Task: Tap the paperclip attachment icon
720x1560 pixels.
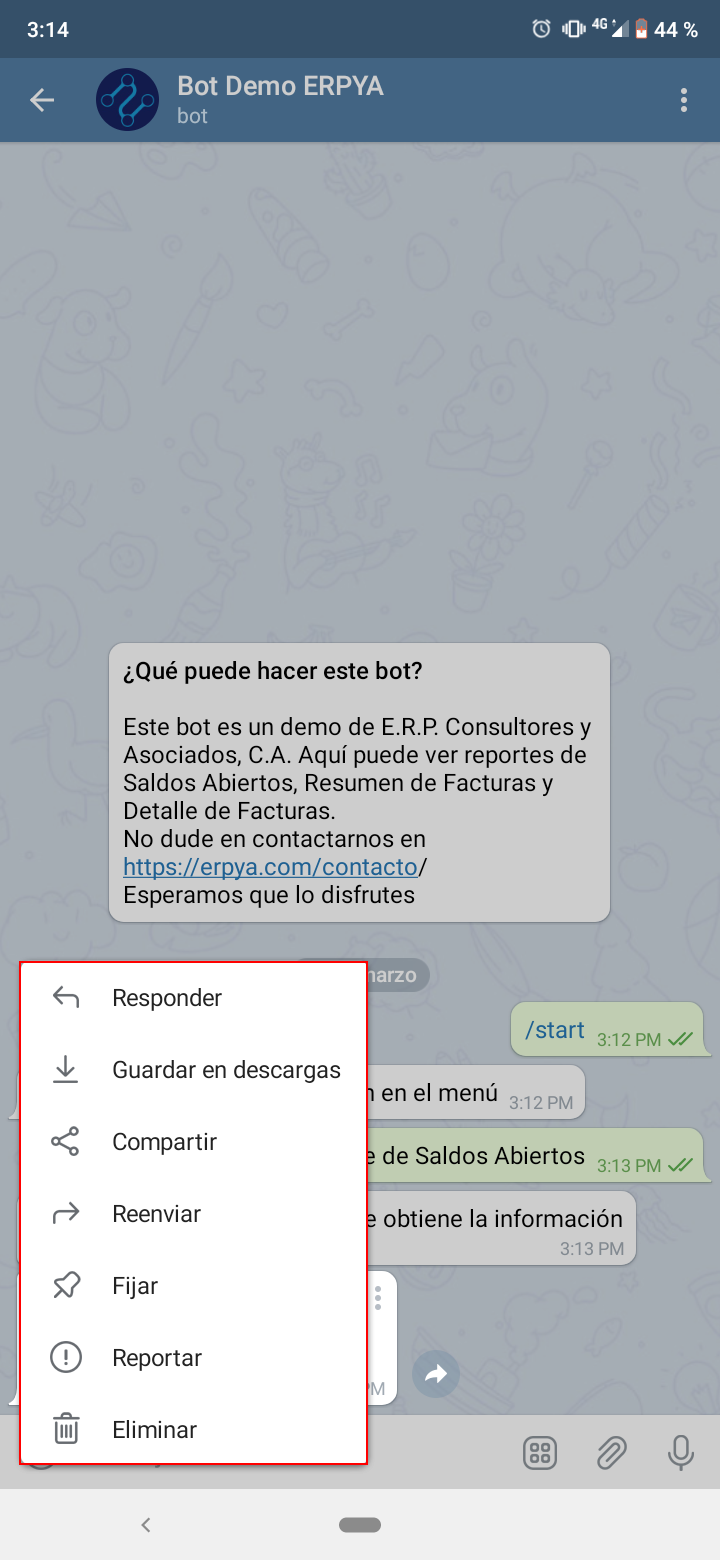Action: point(613,1452)
